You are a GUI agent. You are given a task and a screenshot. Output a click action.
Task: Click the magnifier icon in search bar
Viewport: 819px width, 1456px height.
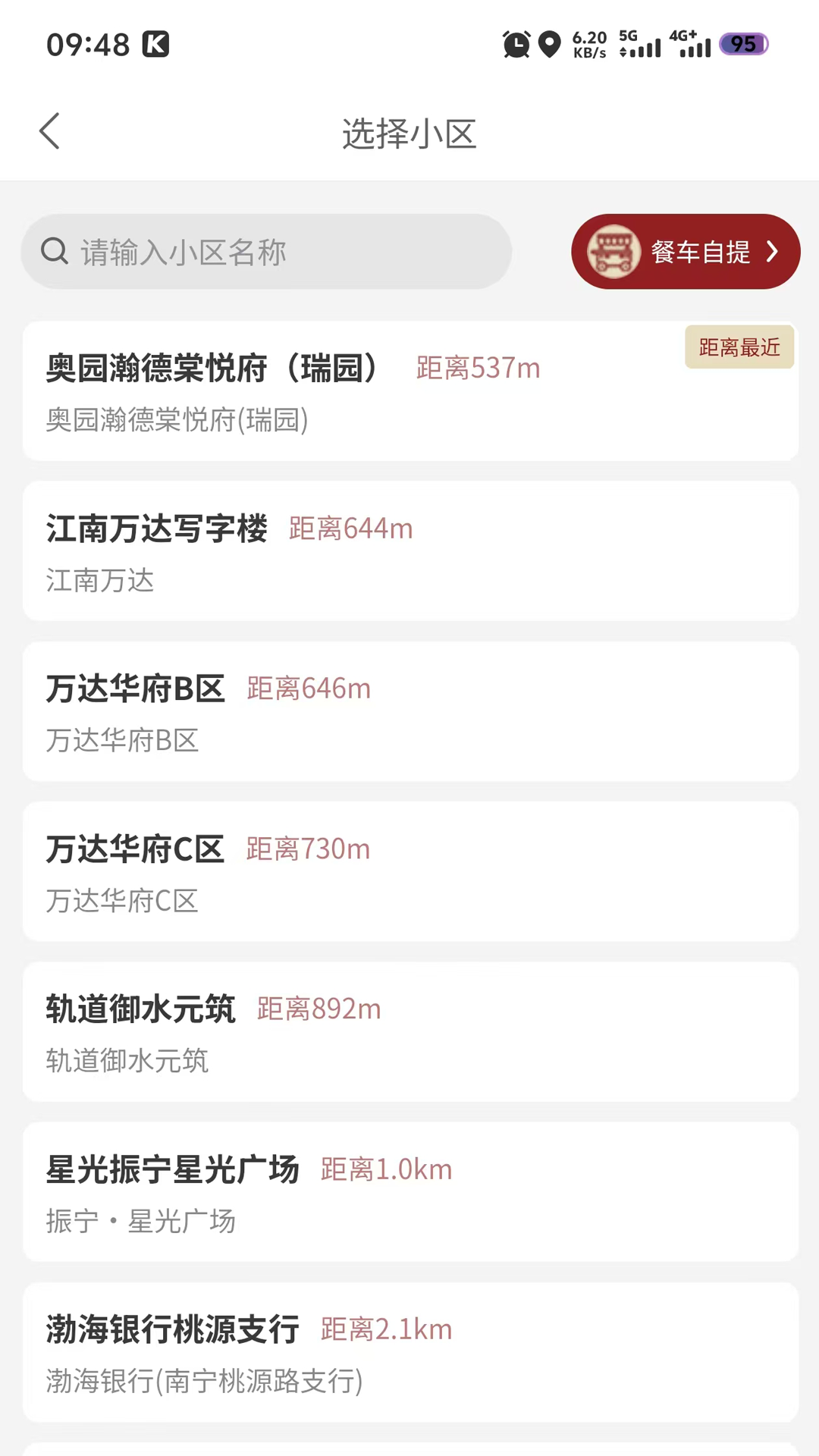(x=55, y=251)
